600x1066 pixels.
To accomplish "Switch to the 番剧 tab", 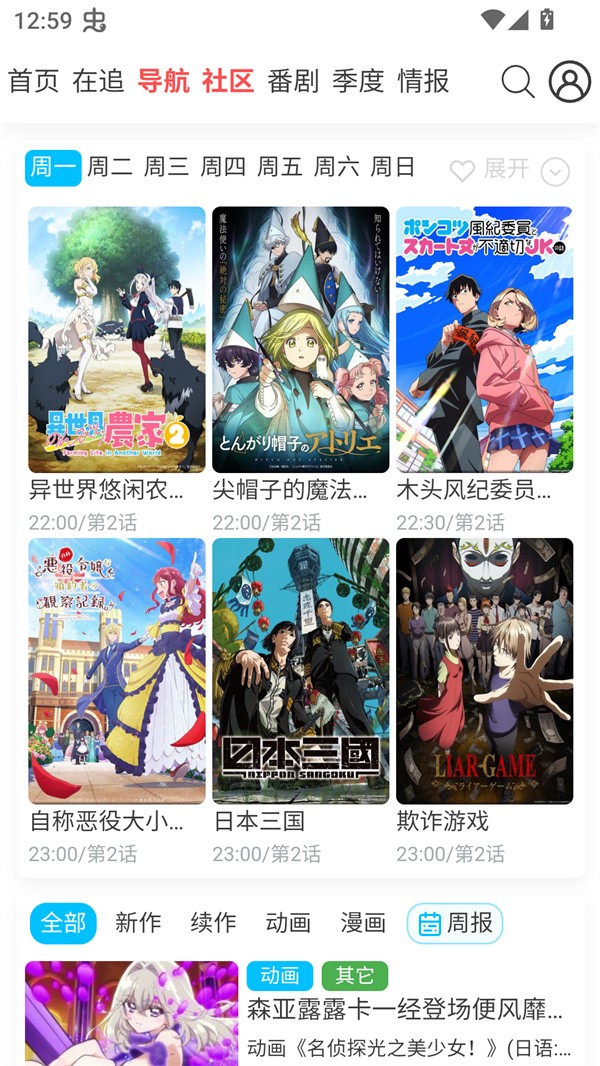I will (x=293, y=81).
